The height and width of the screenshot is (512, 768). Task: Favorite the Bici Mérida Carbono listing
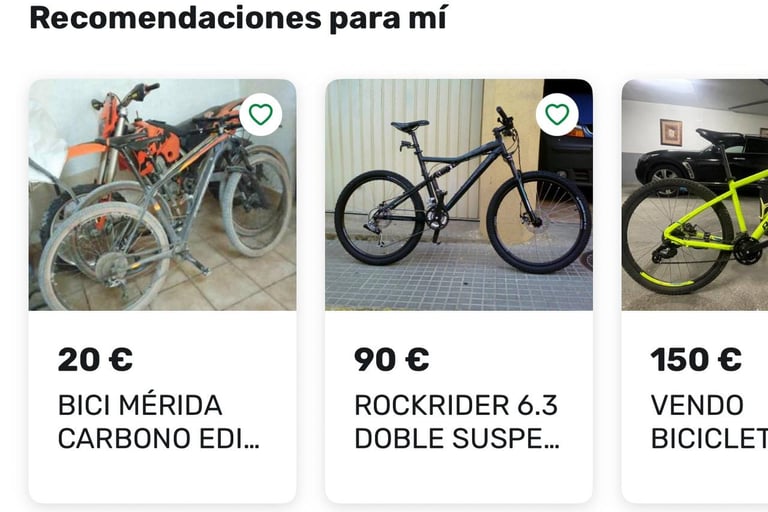coord(261,114)
